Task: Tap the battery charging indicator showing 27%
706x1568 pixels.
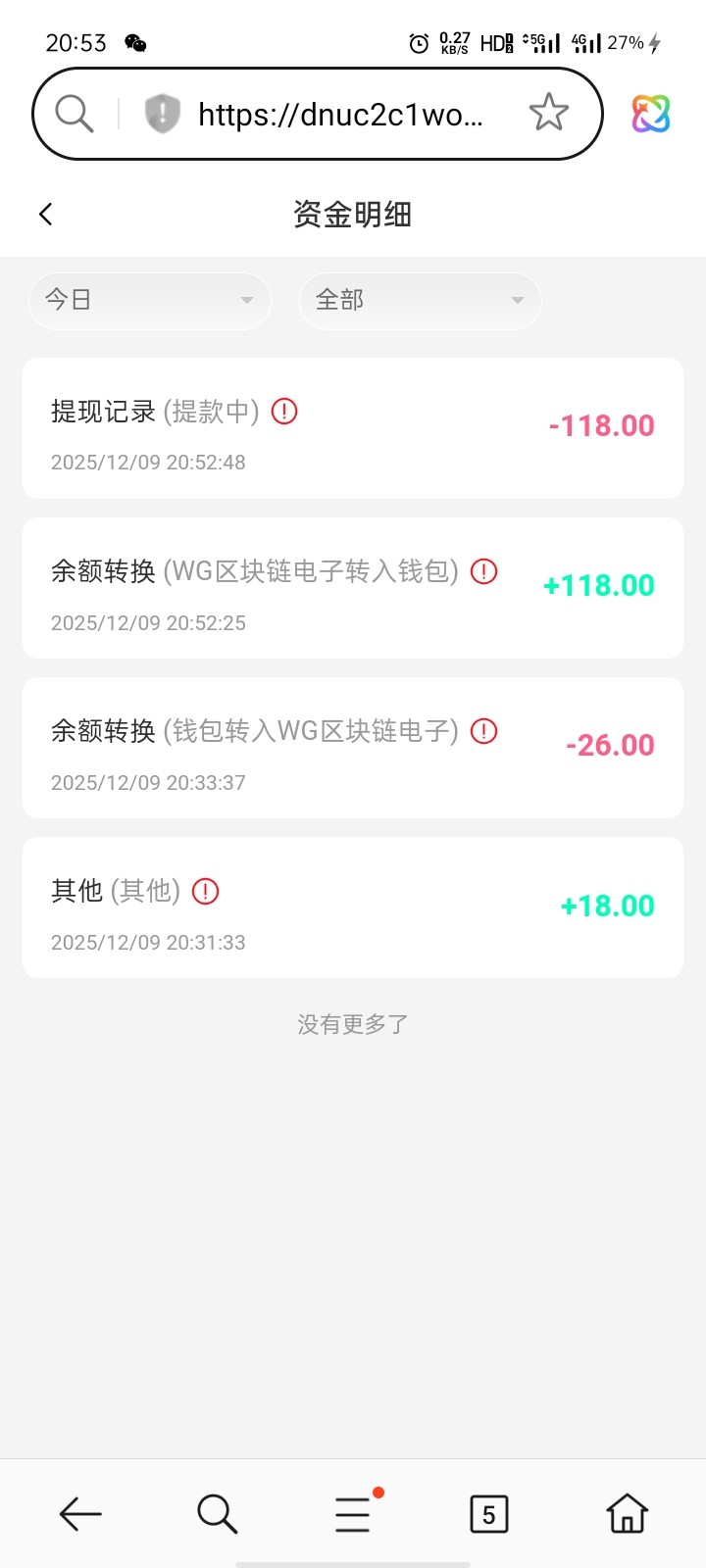Action: [631, 43]
